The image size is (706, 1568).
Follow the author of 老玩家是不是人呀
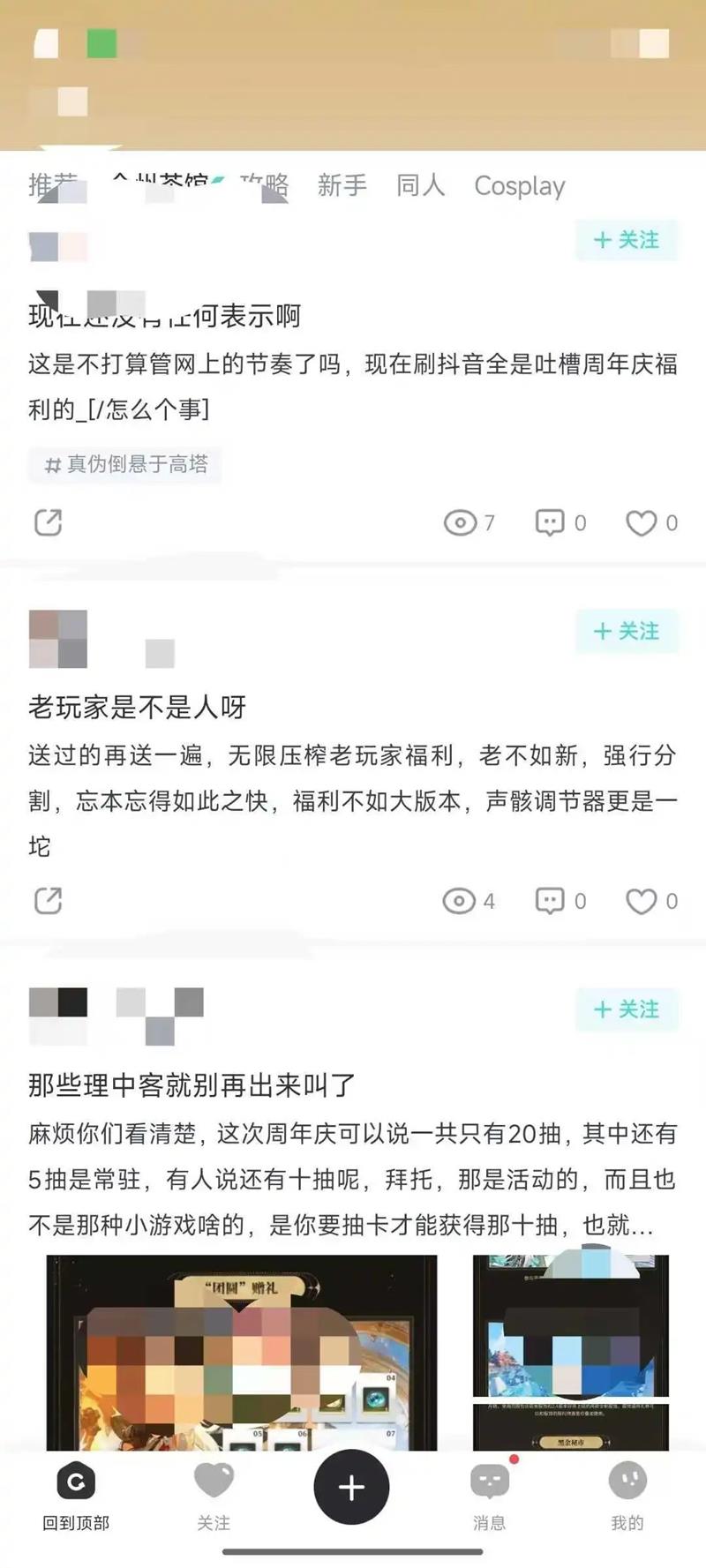click(x=627, y=631)
